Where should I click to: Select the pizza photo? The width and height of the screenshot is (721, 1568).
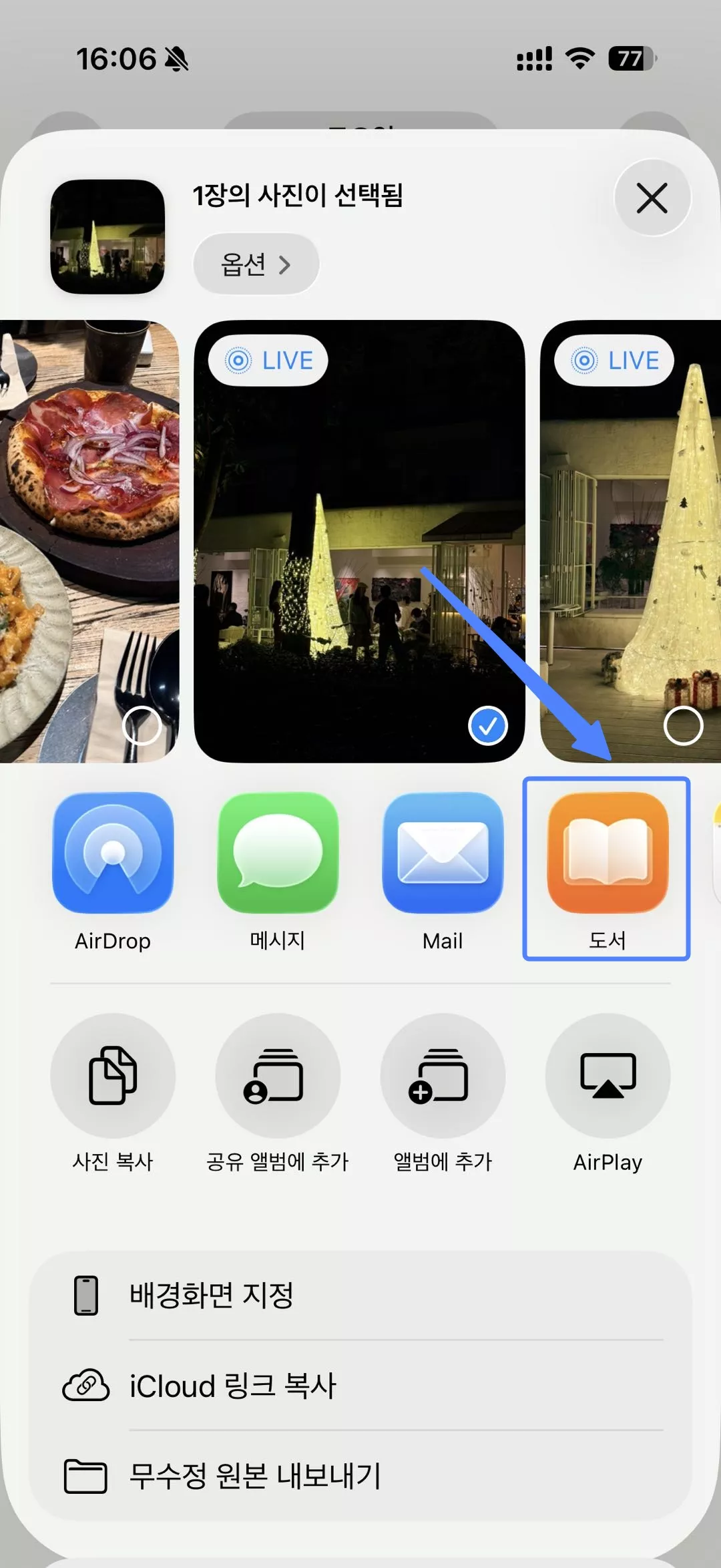coord(142,725)
